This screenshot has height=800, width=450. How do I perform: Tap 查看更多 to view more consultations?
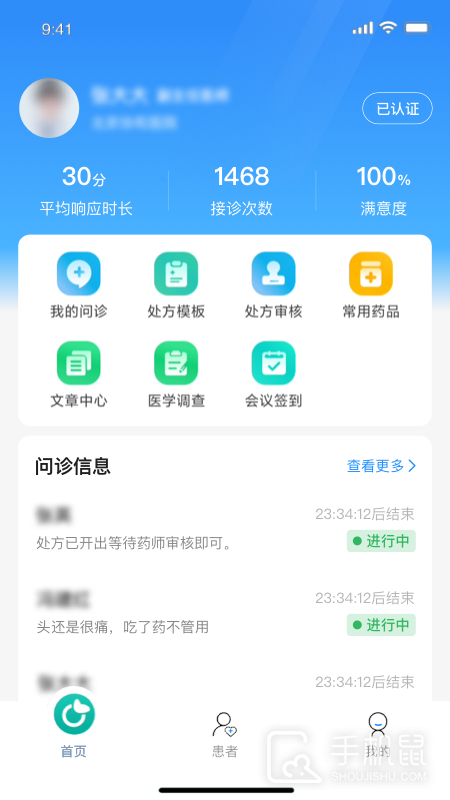click(382, 466)
